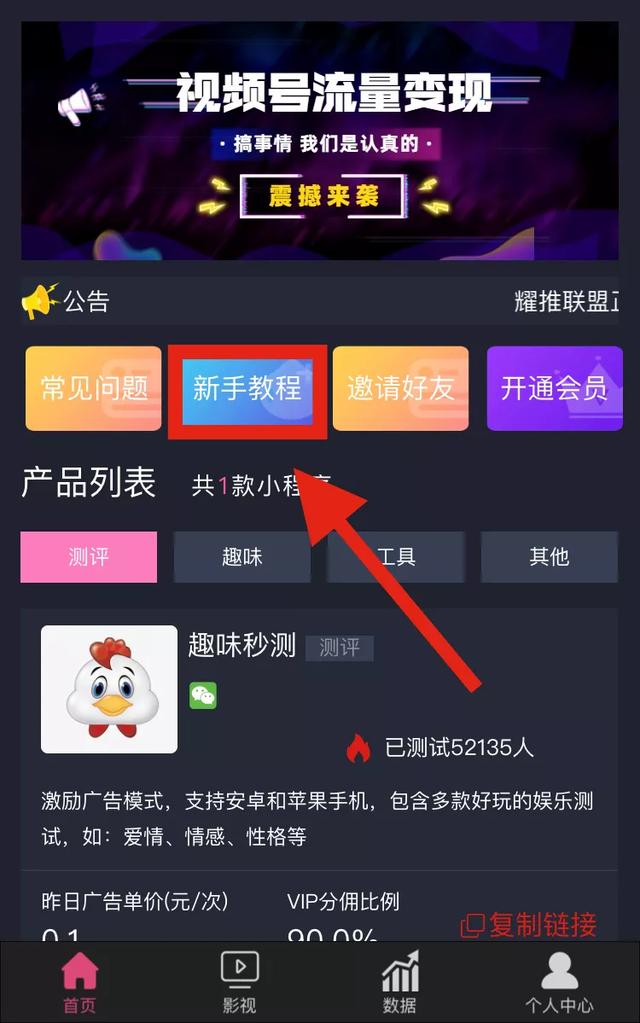Open 个人中心 profile tab
Image resolution: width=640 pixels, height=1023 pixels.
(x=559, y=983)
